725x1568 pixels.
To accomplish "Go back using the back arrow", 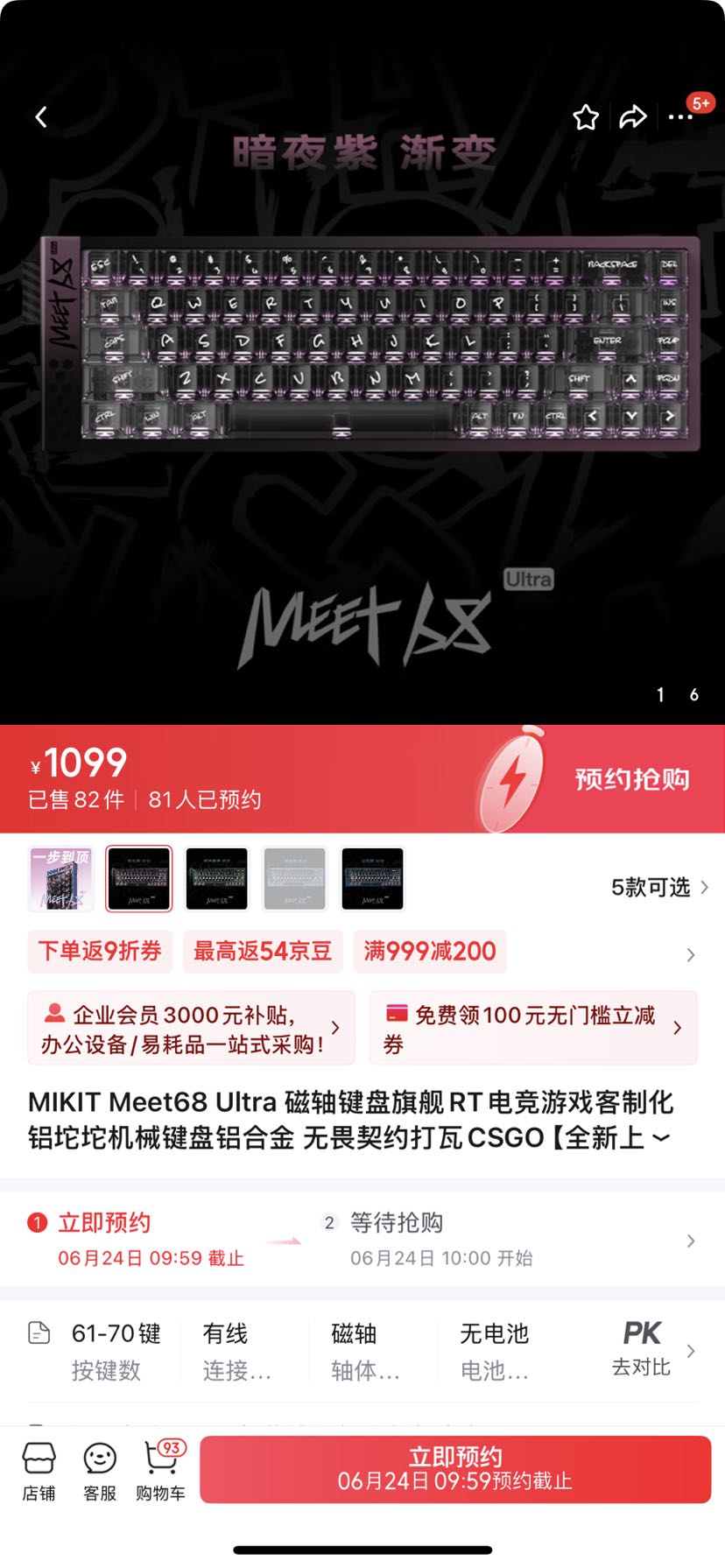I will 40,116.
